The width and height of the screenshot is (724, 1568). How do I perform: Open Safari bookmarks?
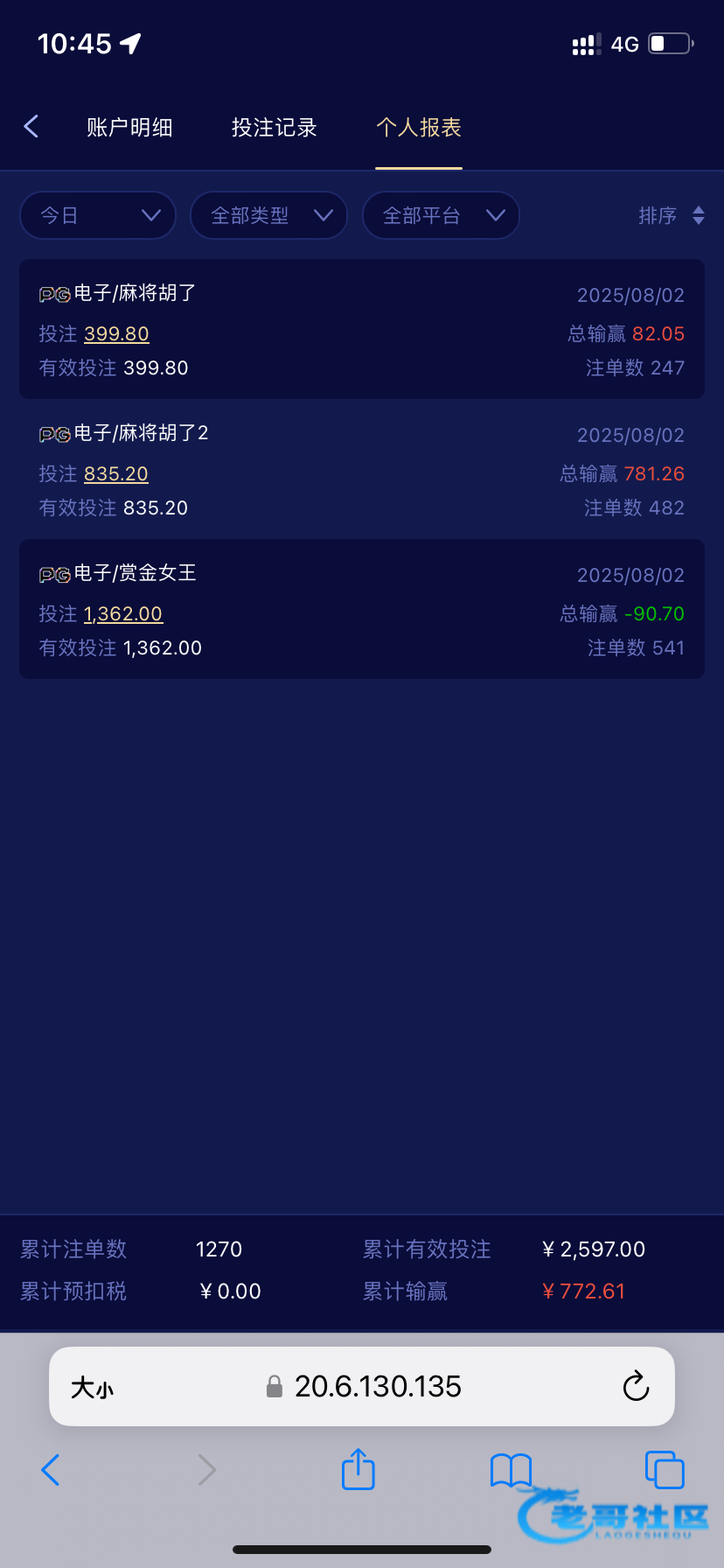tap(511, 1470)
